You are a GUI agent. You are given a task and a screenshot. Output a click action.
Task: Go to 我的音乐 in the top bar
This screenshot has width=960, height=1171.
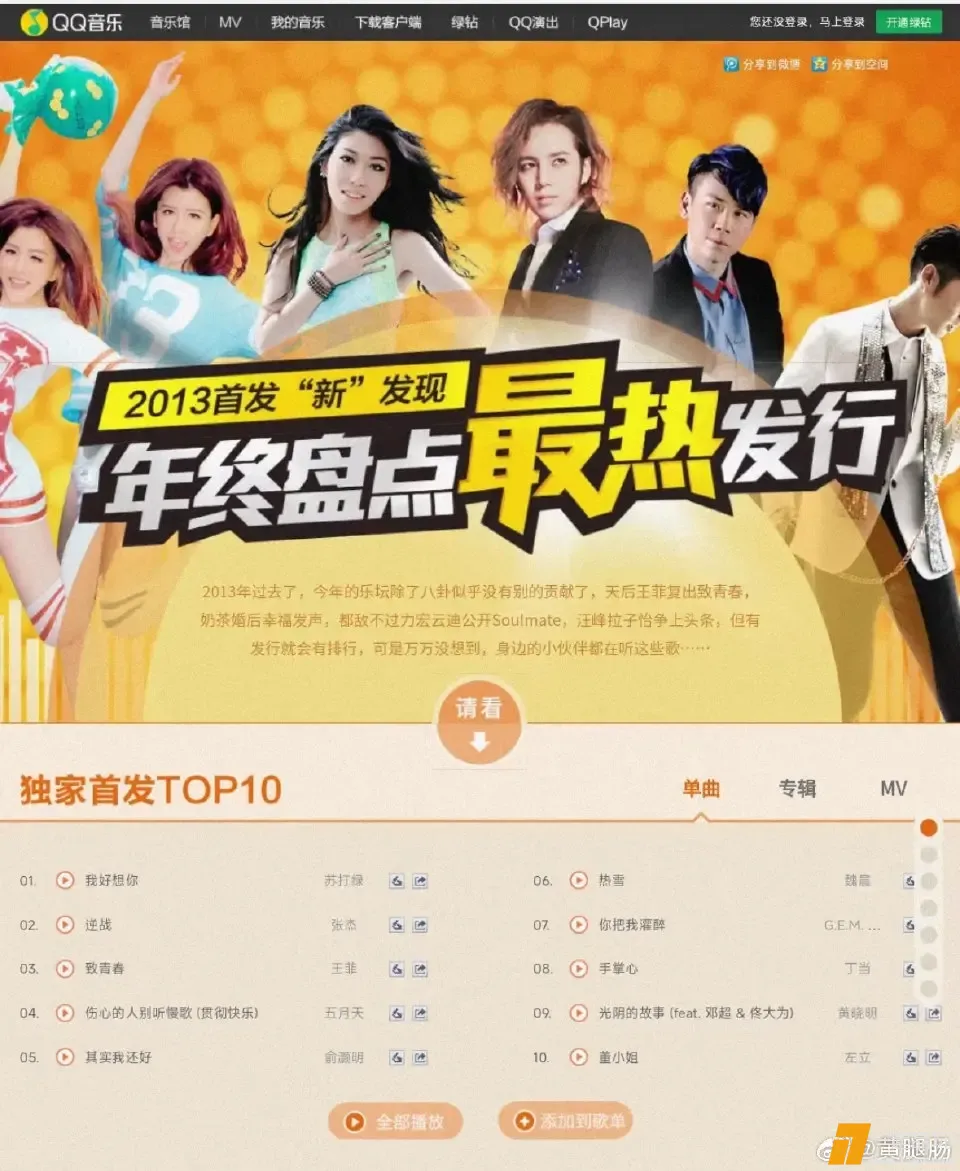click(298, 21)
